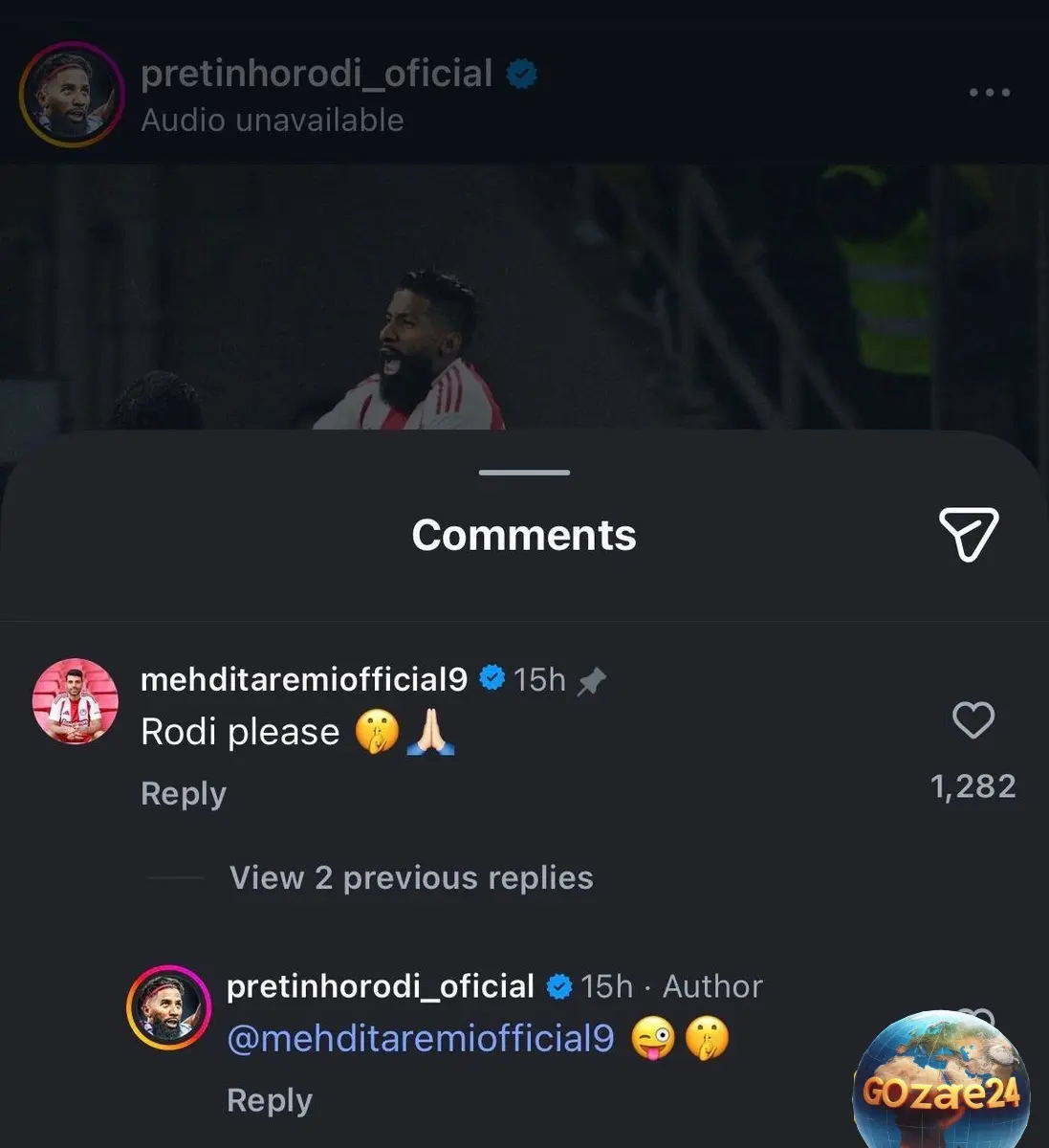The width and height of the screenshot is (1049, 1148).
Task: View pretinhorodi_oficial's story from header avatar
Action: (72, 94)
